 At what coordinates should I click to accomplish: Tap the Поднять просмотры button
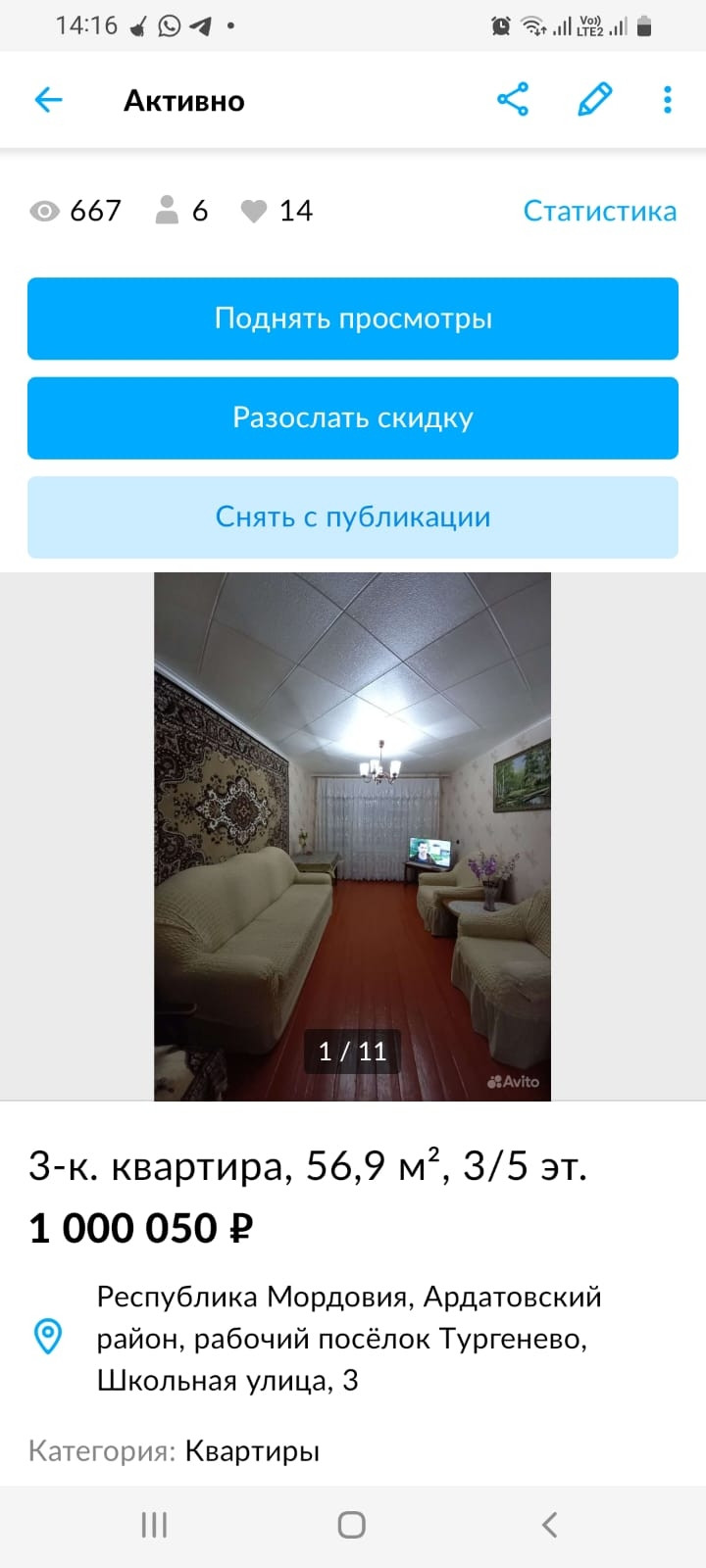(x=353, y=318)
